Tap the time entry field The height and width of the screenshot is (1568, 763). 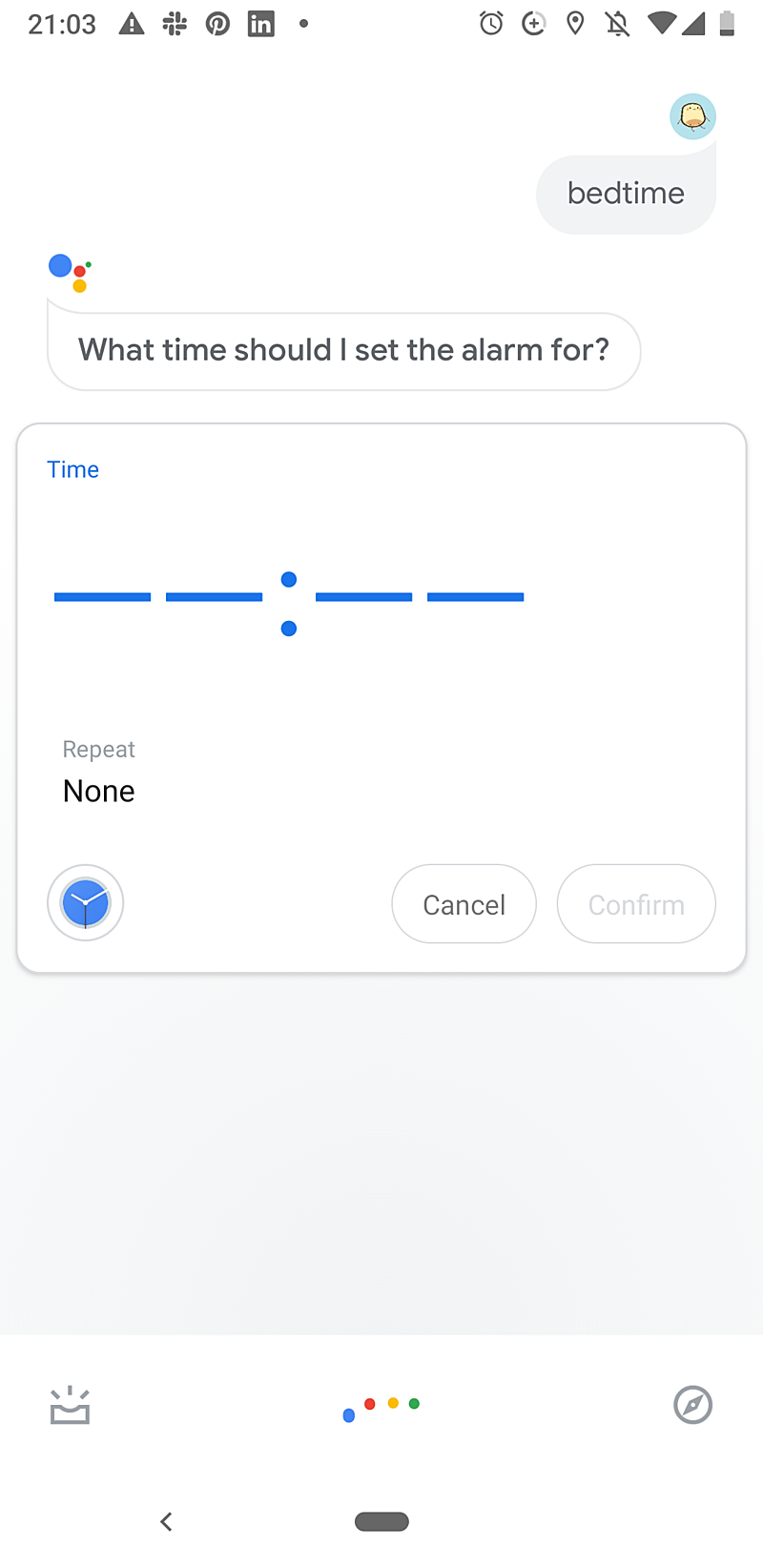[289, 603]
